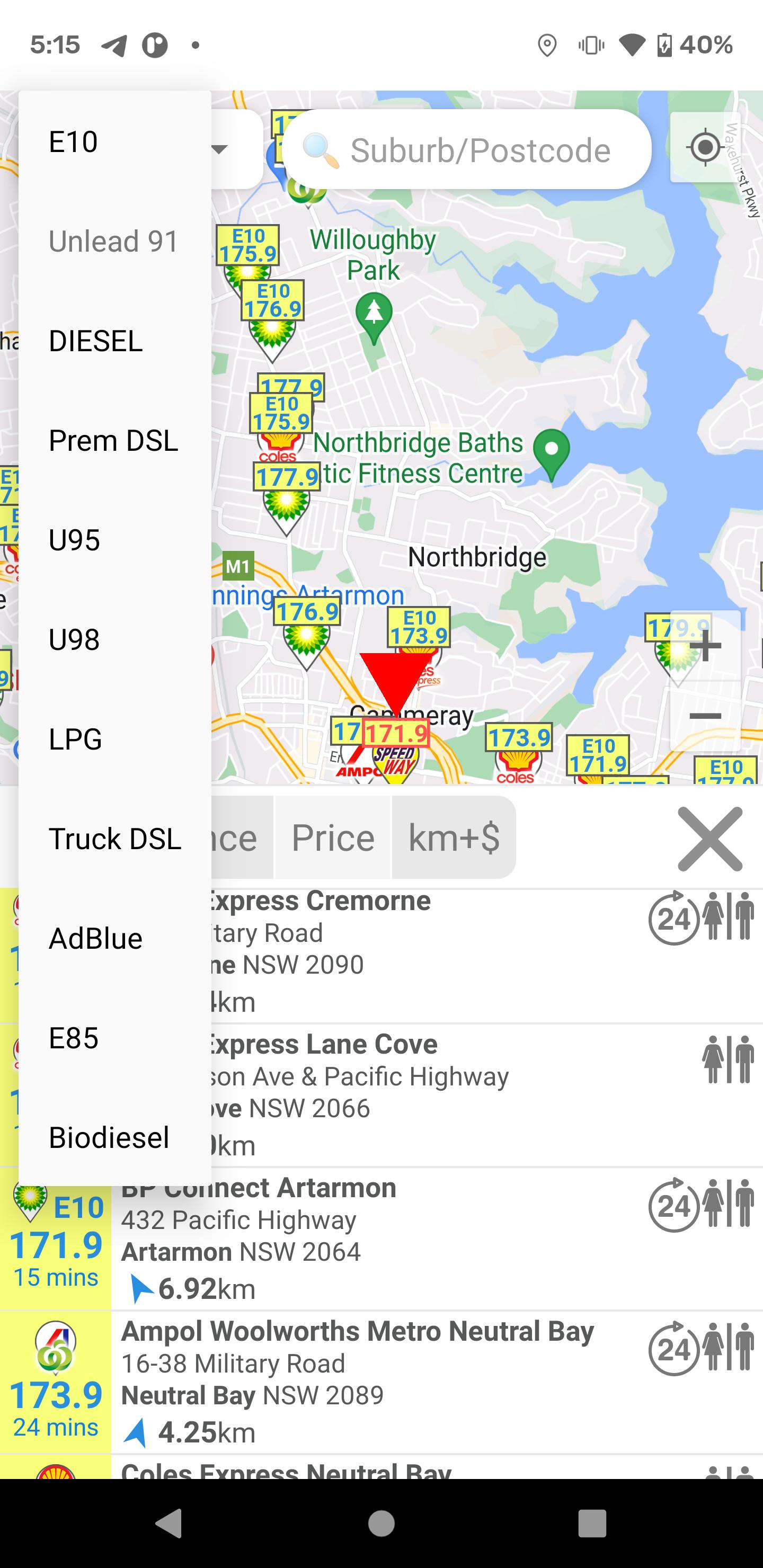Select U95 fuel type
This screenshot has height=1568, width=763.
(x=115, y=540)
